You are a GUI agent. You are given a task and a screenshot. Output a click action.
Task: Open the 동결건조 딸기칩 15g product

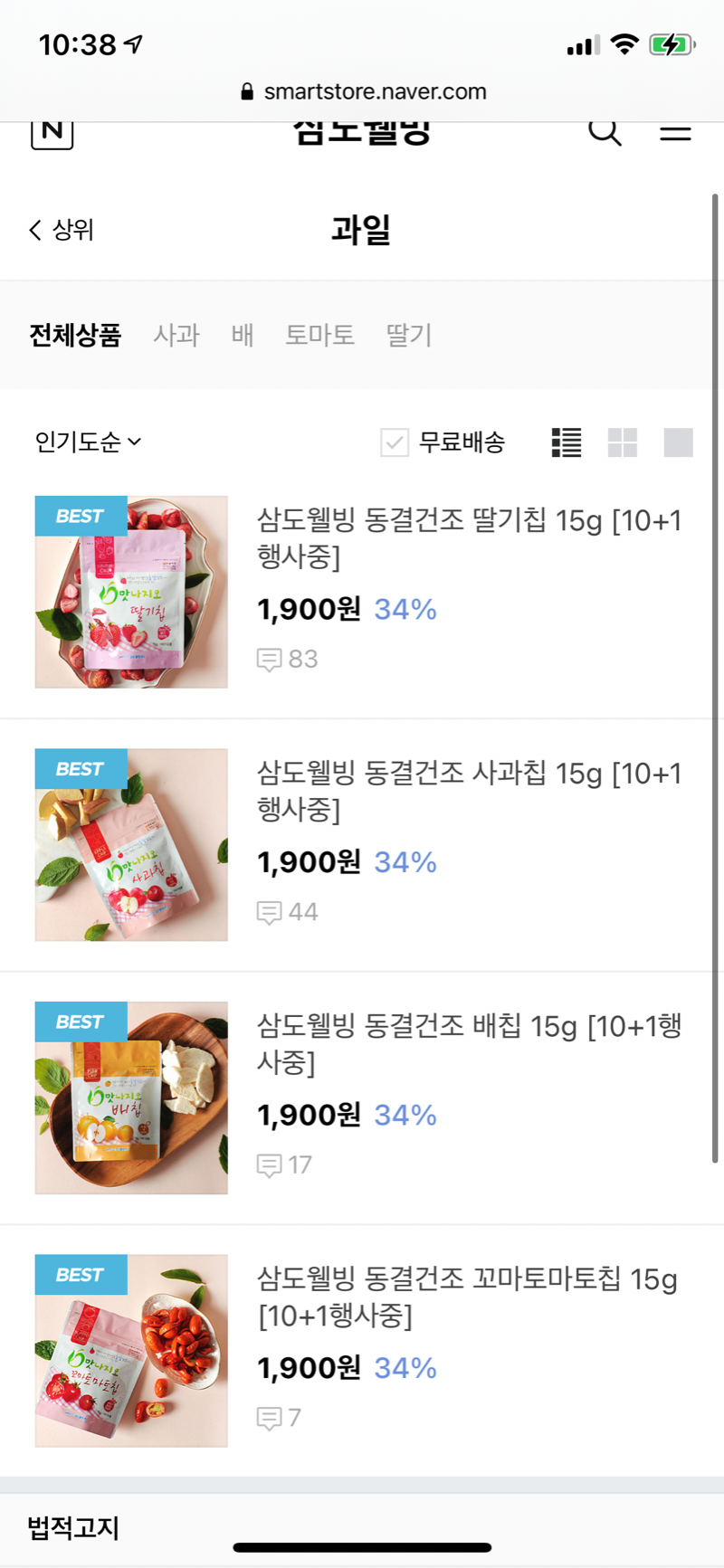(469, 537)
